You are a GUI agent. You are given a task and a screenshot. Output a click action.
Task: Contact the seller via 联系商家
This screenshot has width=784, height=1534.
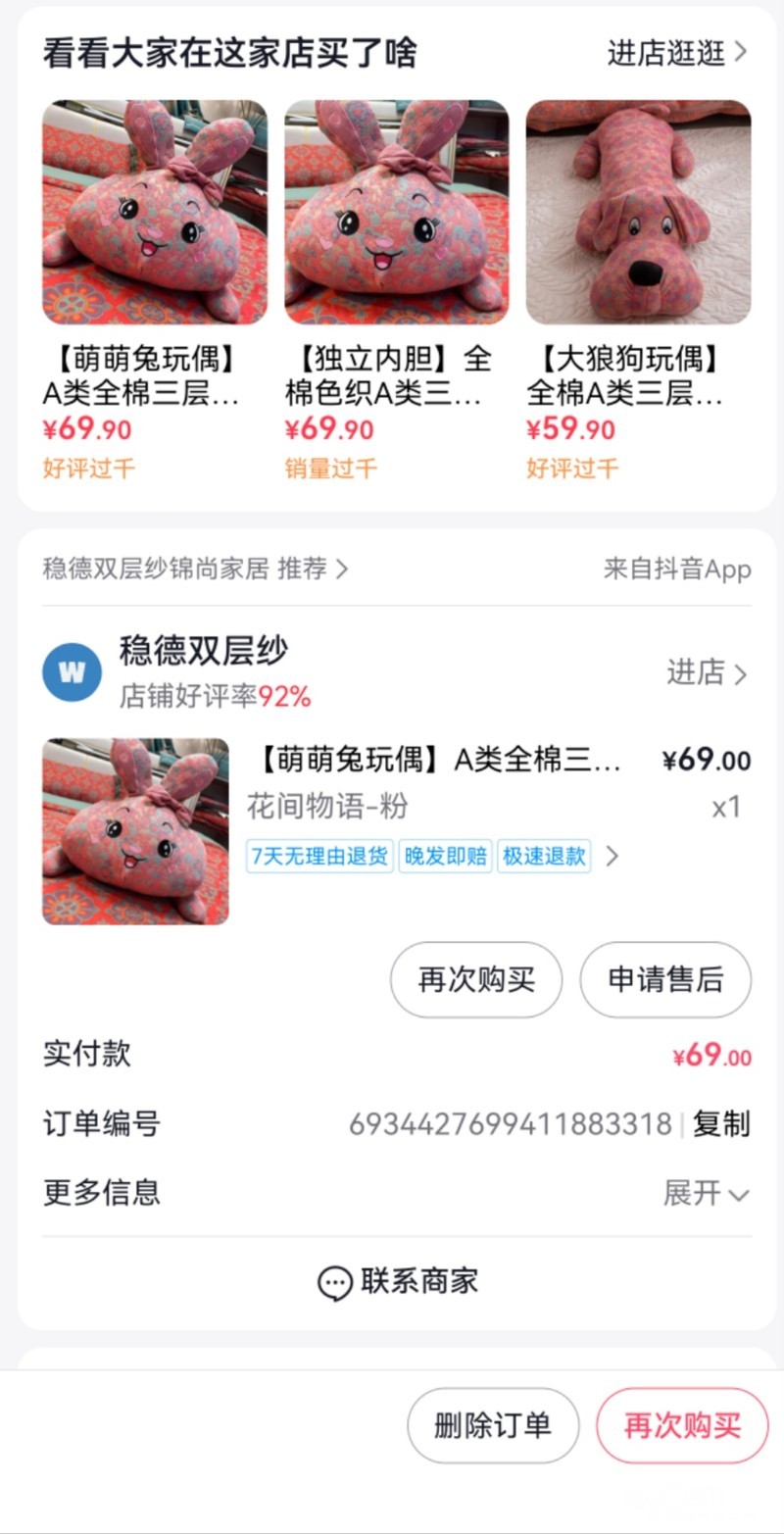(x=397, y=1281)
